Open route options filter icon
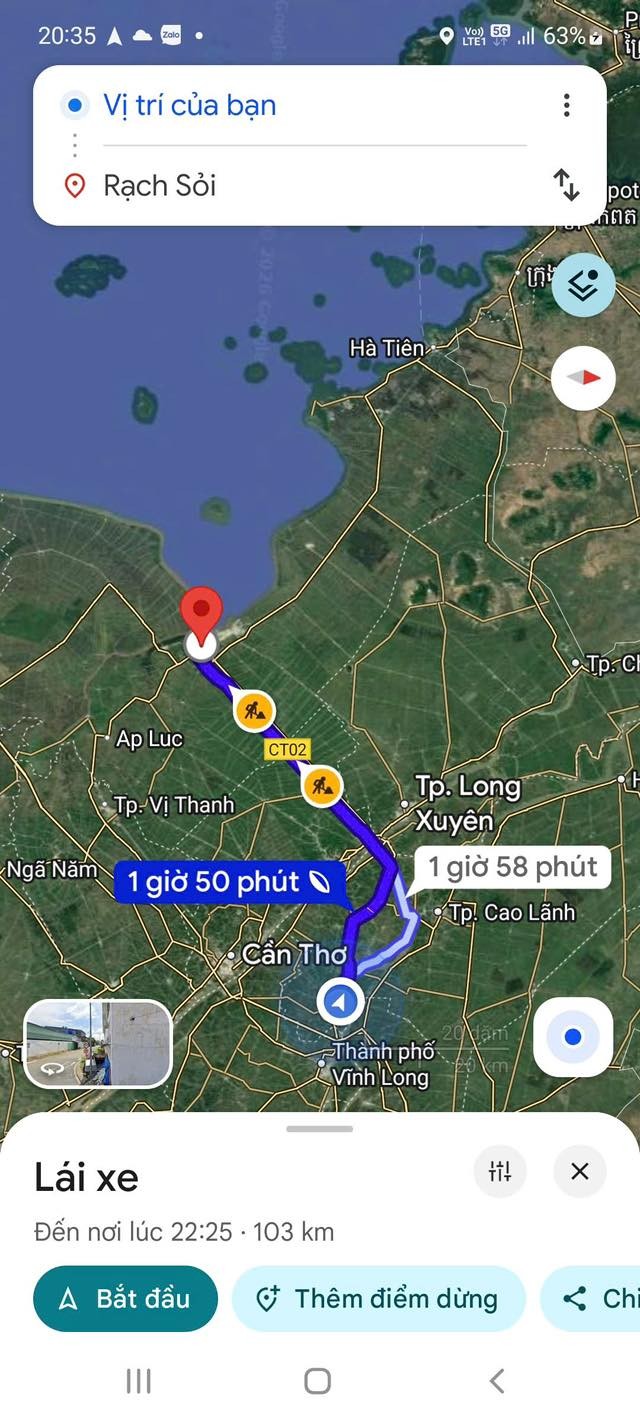 tap(500, 1171)
